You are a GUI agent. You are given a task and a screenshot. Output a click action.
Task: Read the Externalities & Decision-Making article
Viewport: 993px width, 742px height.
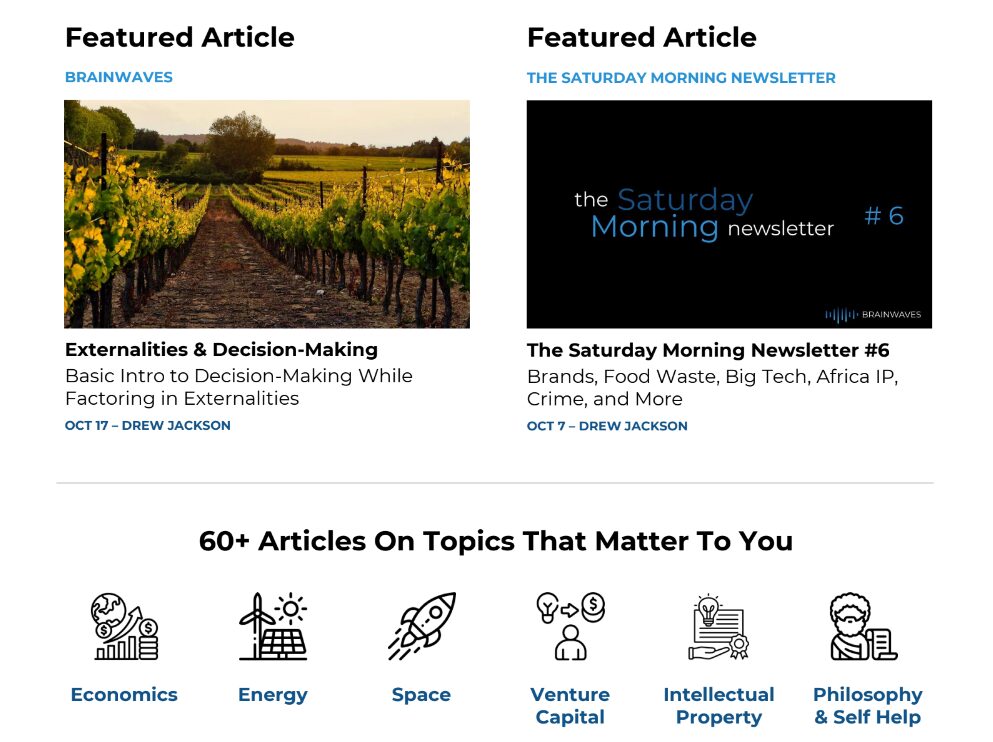(221, 350)
